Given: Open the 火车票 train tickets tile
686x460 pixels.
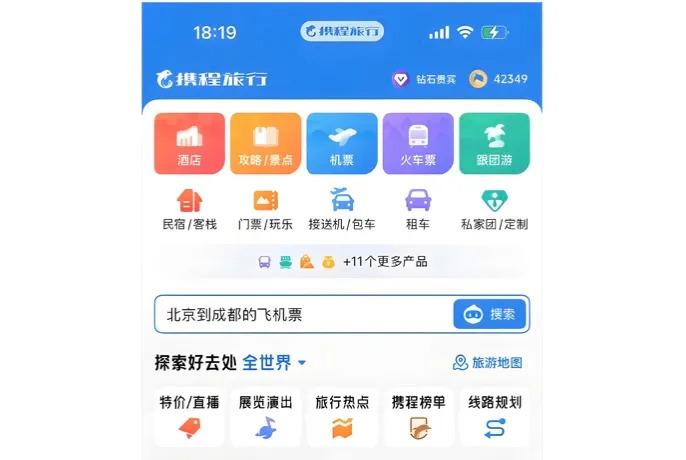Looking at the screenshot, I should tap(418, 144).
